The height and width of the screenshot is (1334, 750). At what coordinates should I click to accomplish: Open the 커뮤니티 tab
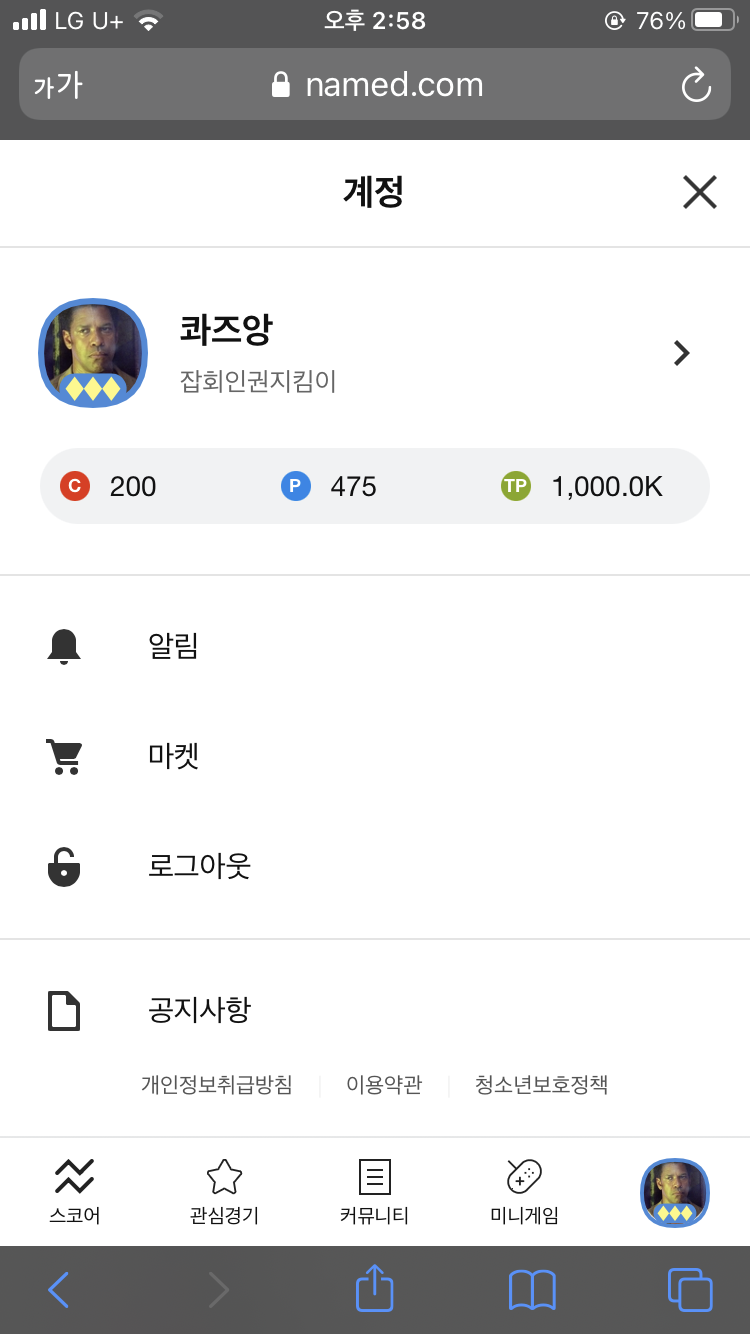tap(374, 1191)
